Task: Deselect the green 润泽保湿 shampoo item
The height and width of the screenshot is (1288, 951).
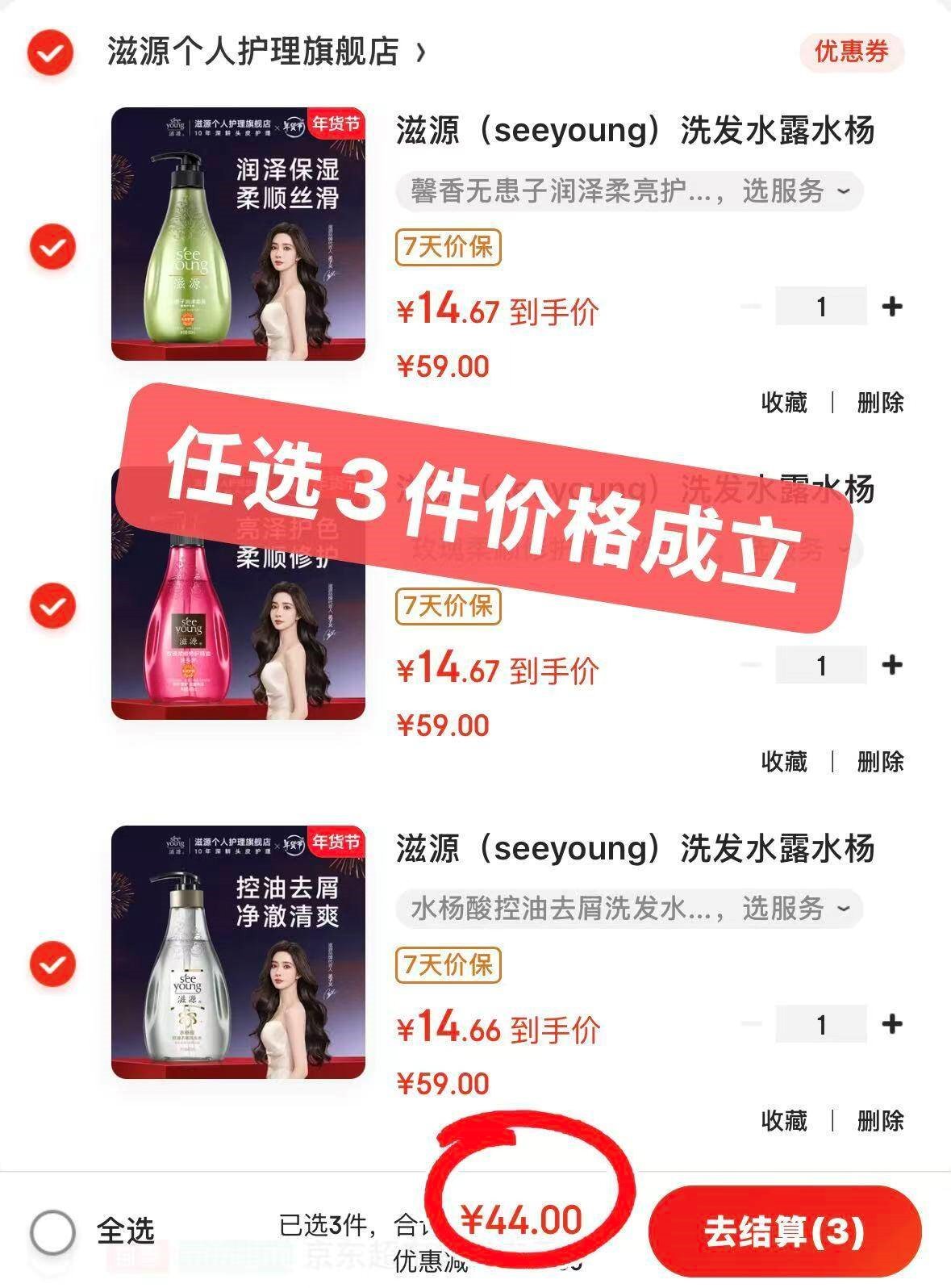Action: click(52, 246)
